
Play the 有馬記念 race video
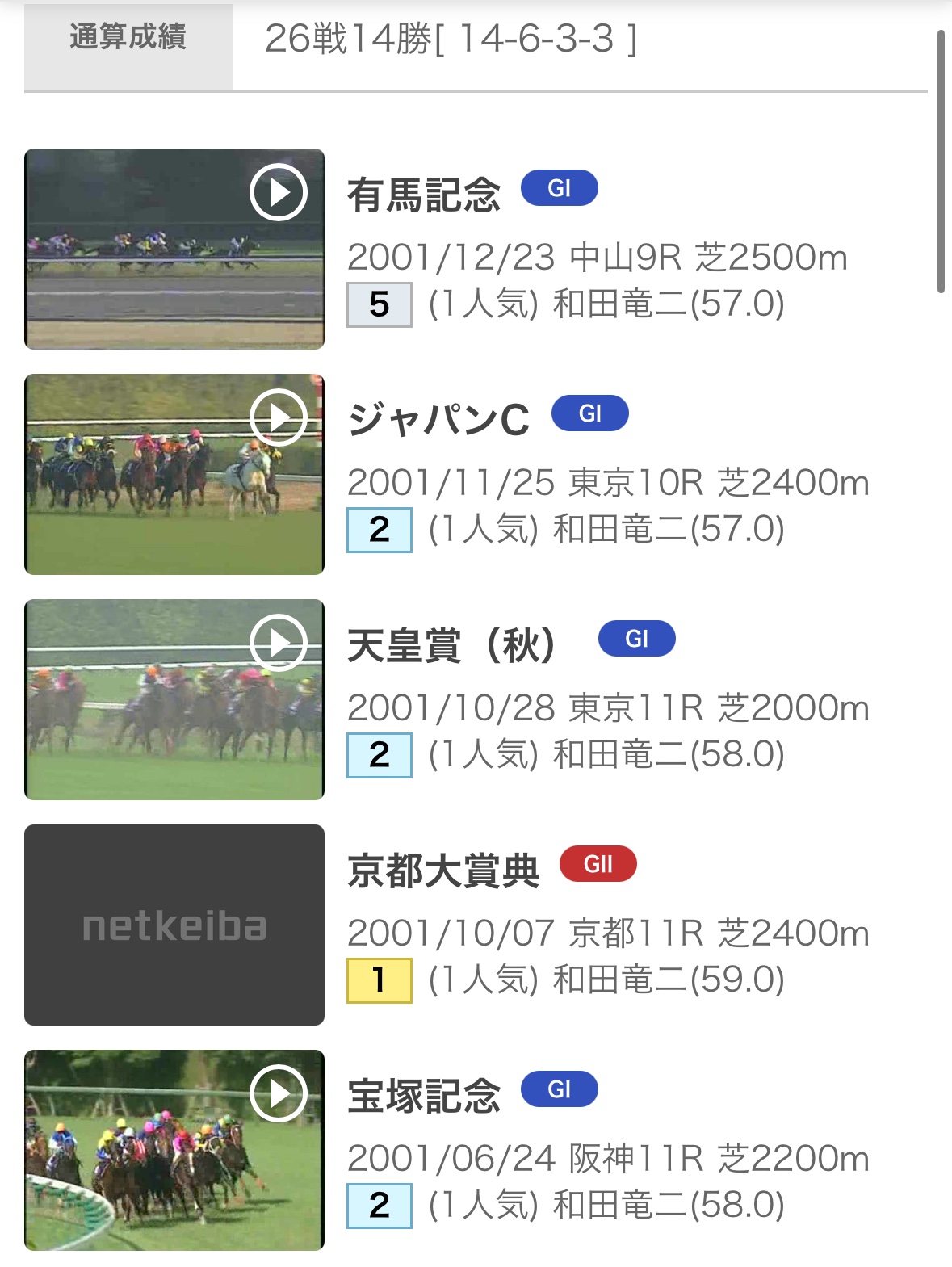pyautogui.click(x=279, y=193)
